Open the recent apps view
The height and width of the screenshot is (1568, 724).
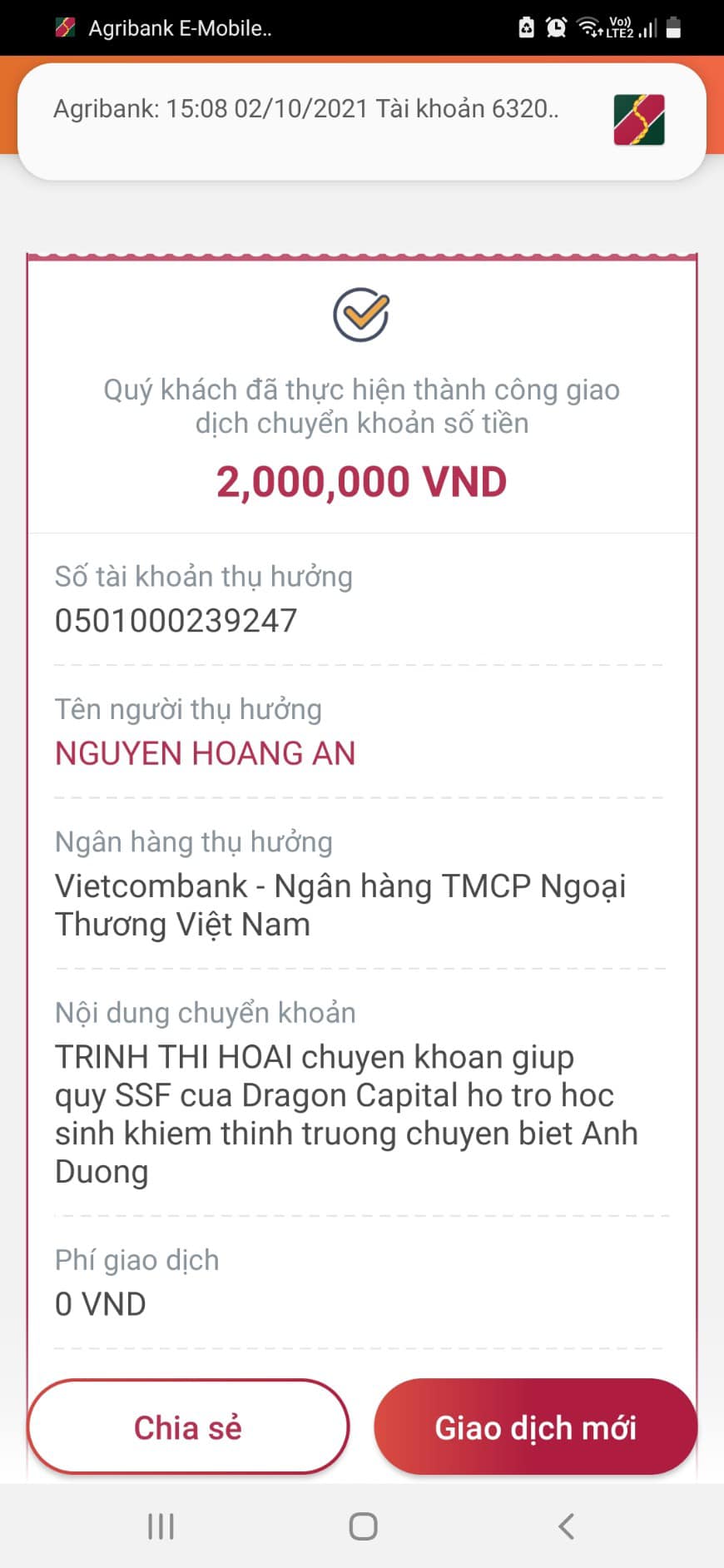coord(161,1526)
